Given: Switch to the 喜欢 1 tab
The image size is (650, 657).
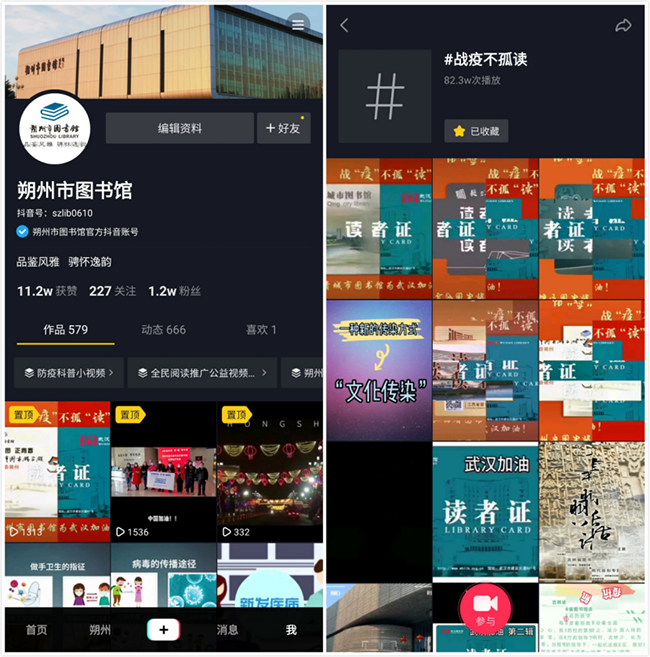Looking at the screenshot, I should [x=260, y=330].
